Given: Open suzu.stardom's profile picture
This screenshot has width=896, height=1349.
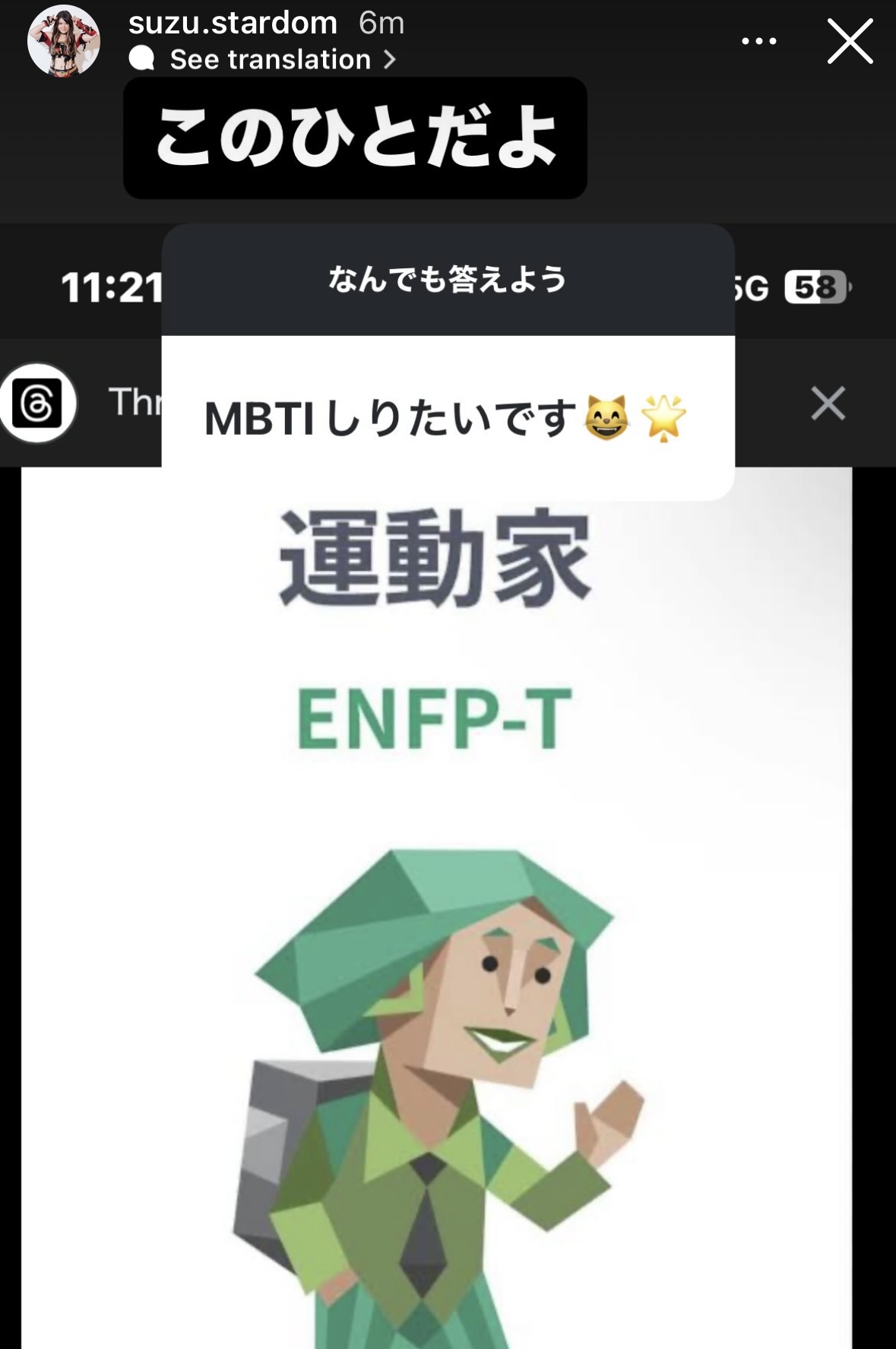Looking at the screenshot, I should pyautogui.click(x=64, y=41).
